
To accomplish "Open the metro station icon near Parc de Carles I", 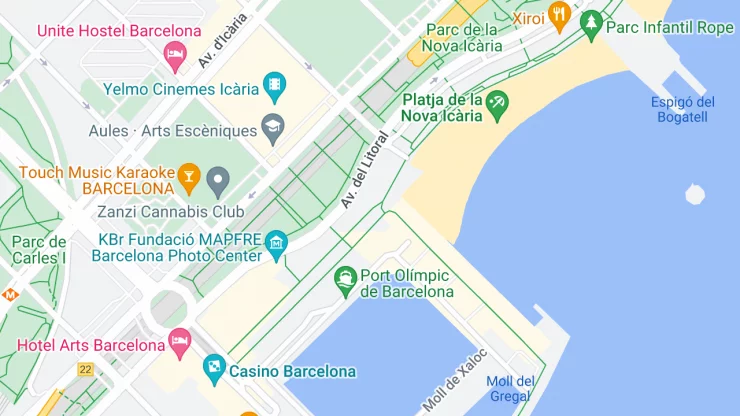I will (x=10, y=295).
